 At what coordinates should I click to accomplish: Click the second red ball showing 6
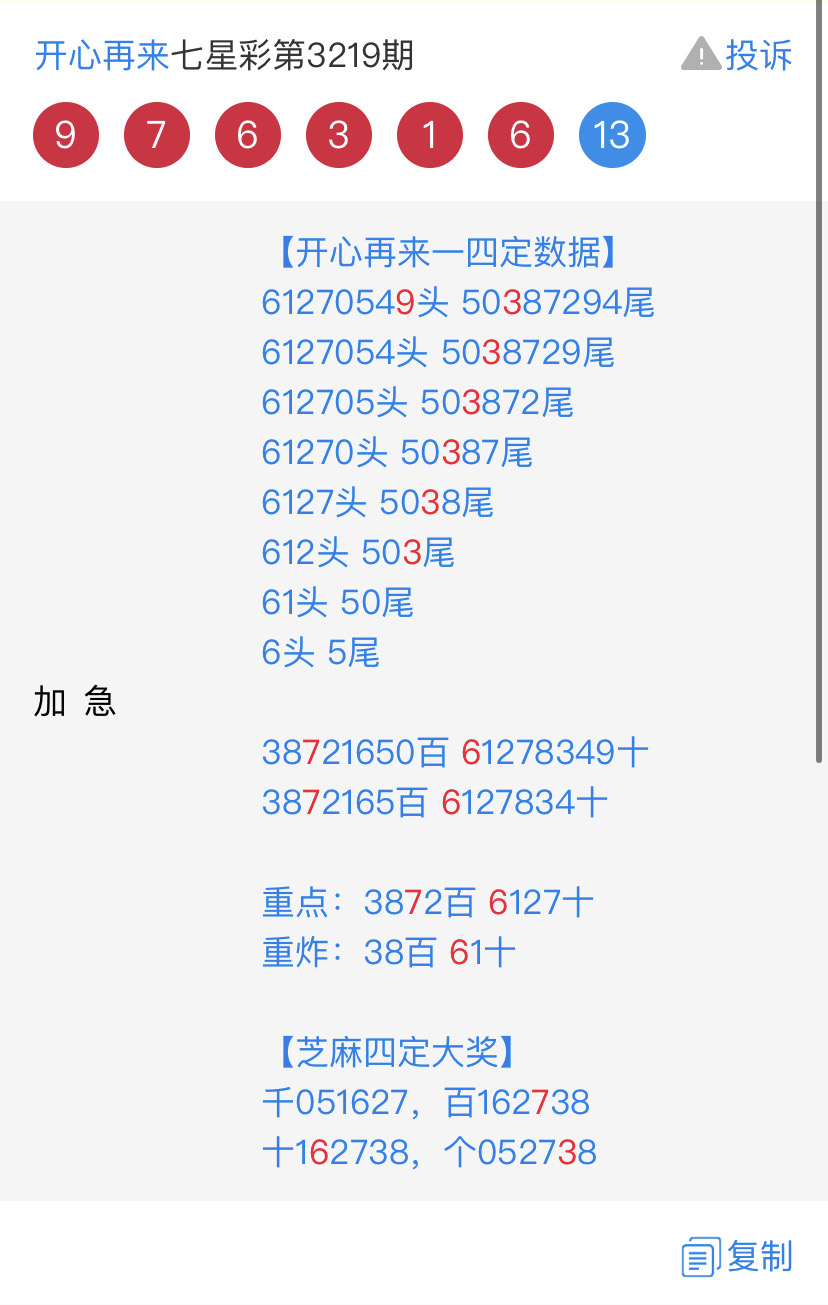(x=520, y=134)
